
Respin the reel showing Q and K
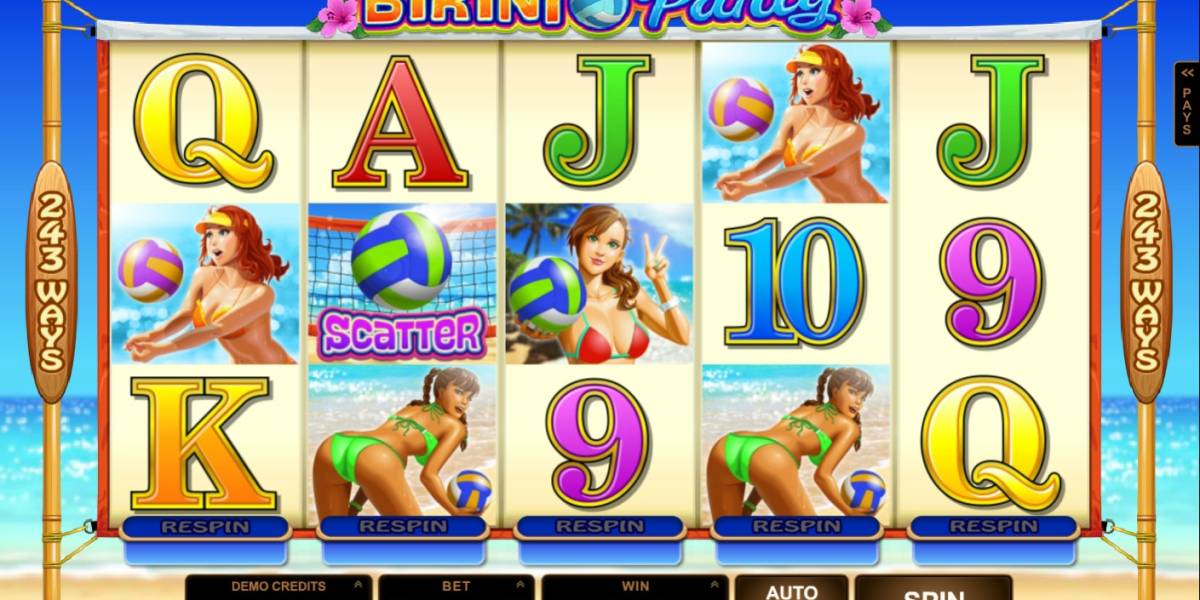(x=205, y=526)
